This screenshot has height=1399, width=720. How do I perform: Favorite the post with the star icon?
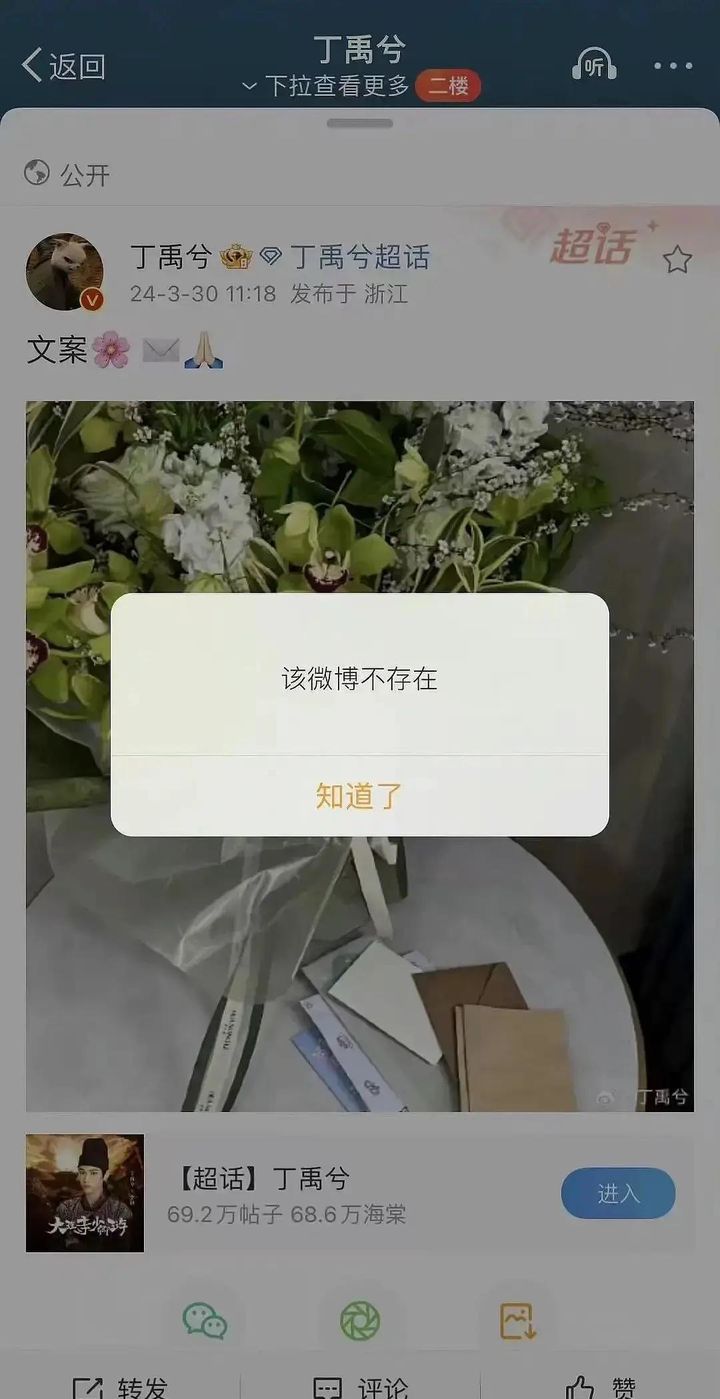pyautogui.click(x=677, y=260)
